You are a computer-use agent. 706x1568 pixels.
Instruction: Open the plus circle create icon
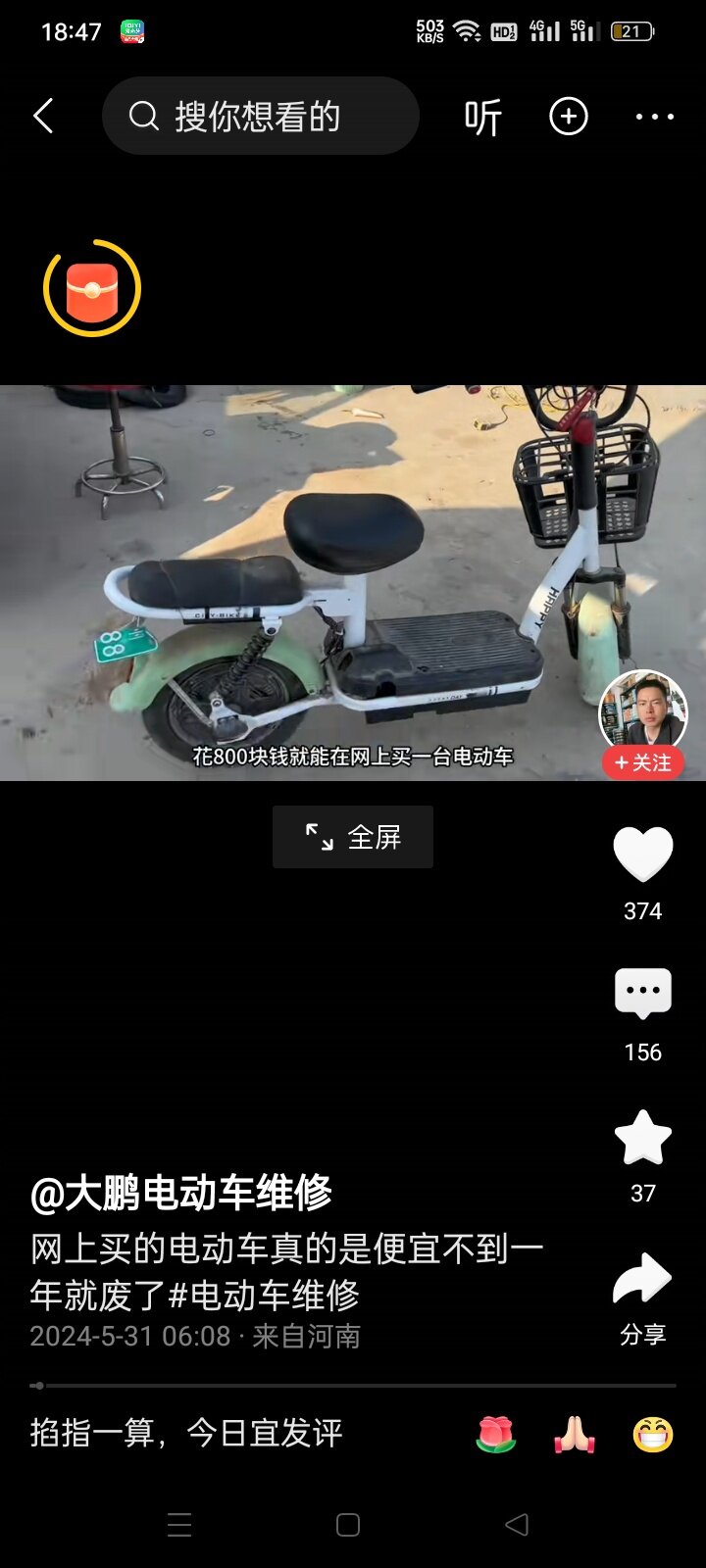click(x=569, y=117)
